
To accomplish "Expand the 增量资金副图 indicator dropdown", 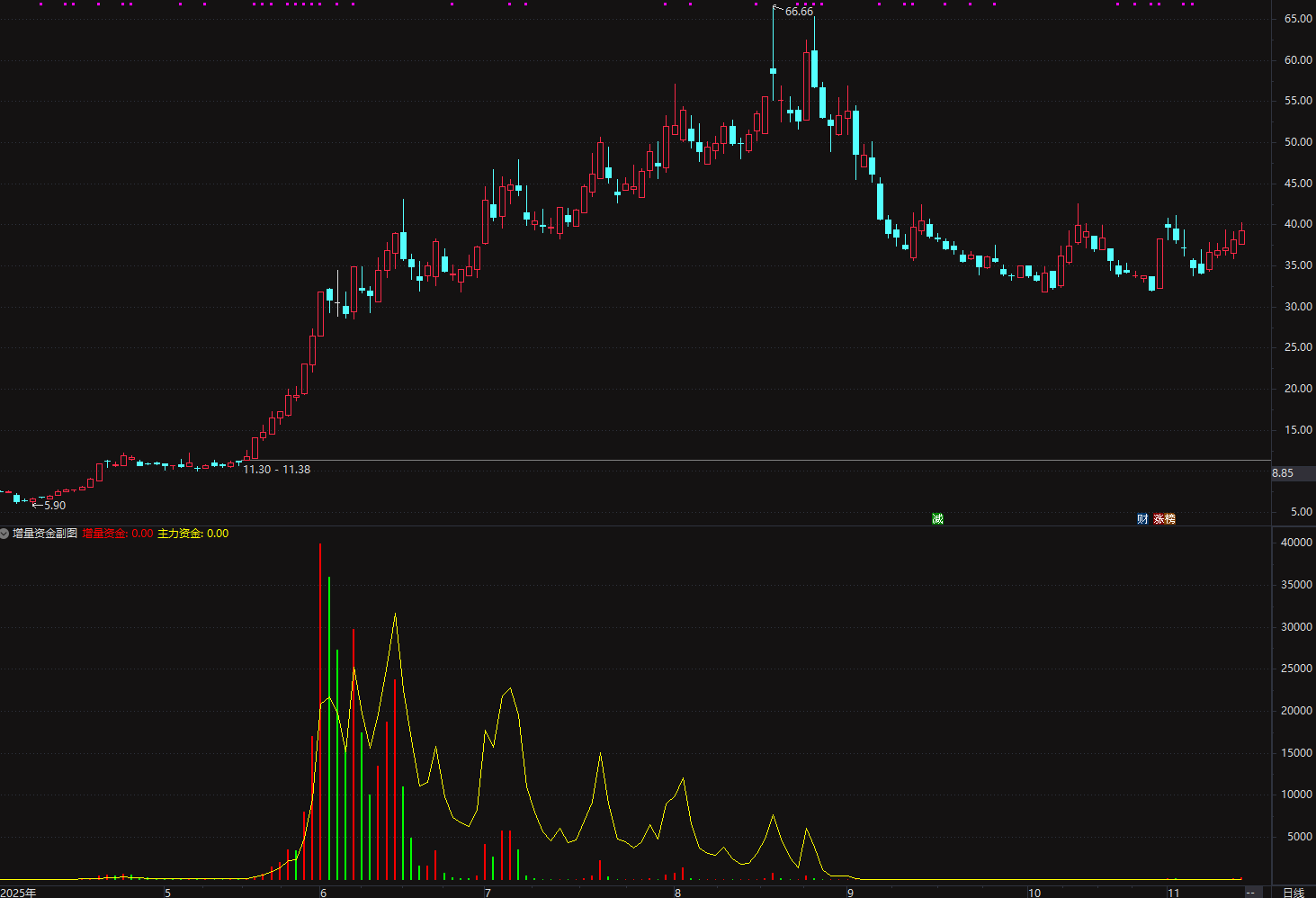I will (4, 534).
